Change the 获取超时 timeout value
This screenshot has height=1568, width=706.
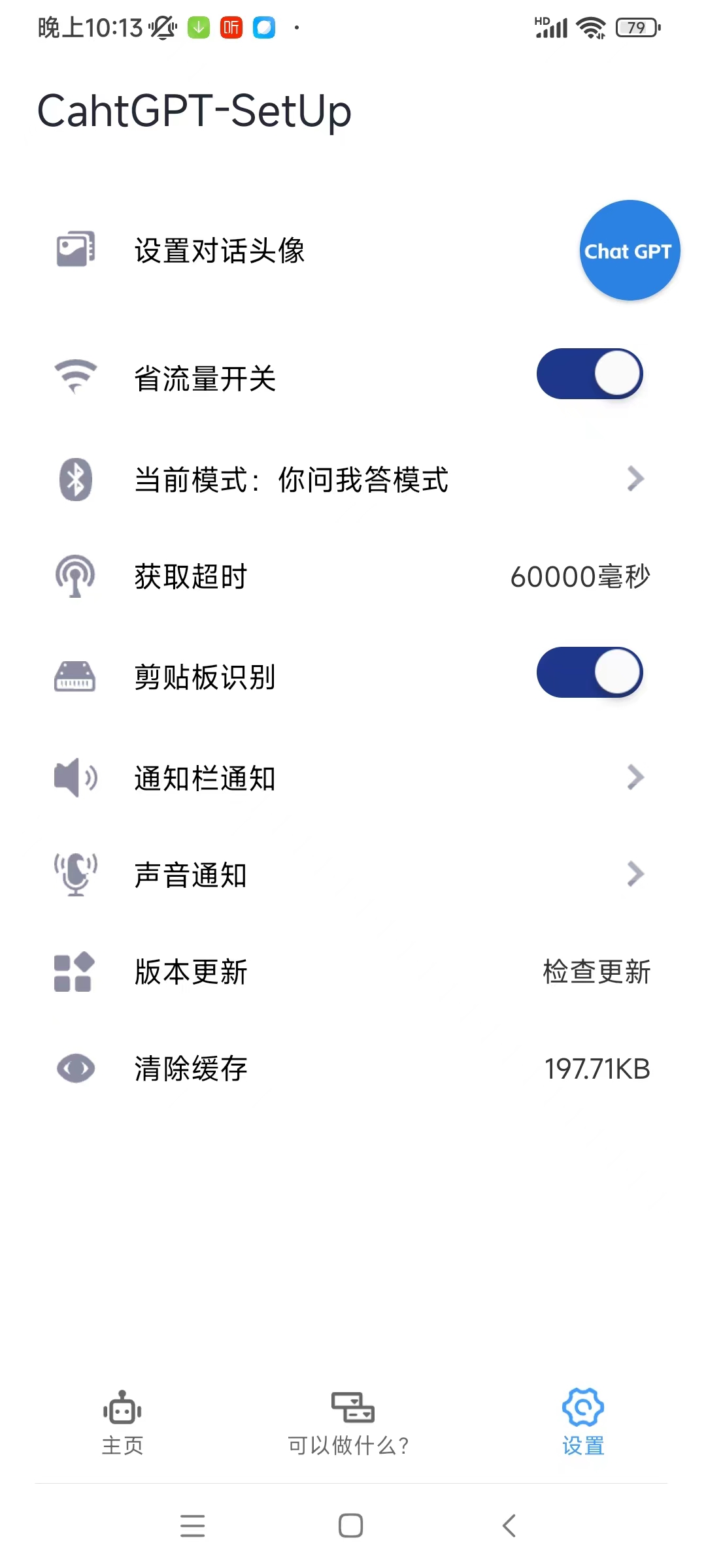click(x=353, y=576)
